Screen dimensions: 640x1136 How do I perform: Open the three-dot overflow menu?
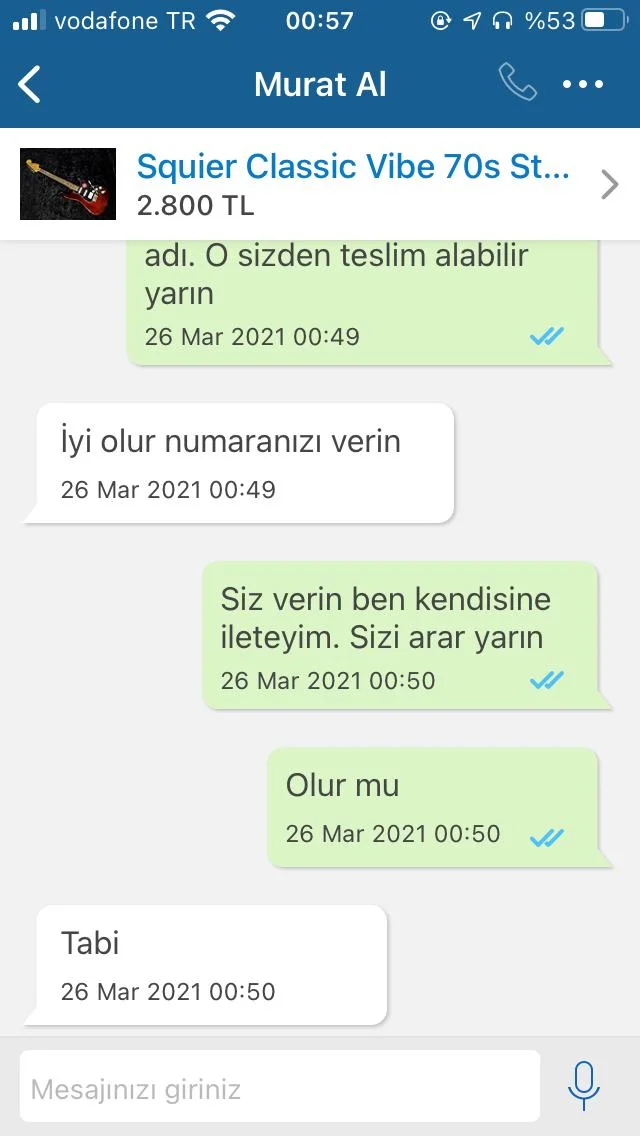click(x=583, y=85)
